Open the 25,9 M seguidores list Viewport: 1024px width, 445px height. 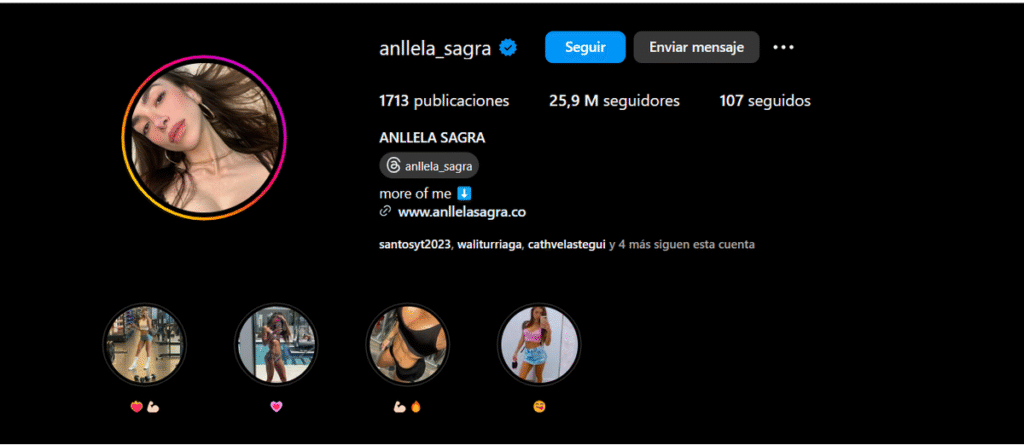pos(614,101)
